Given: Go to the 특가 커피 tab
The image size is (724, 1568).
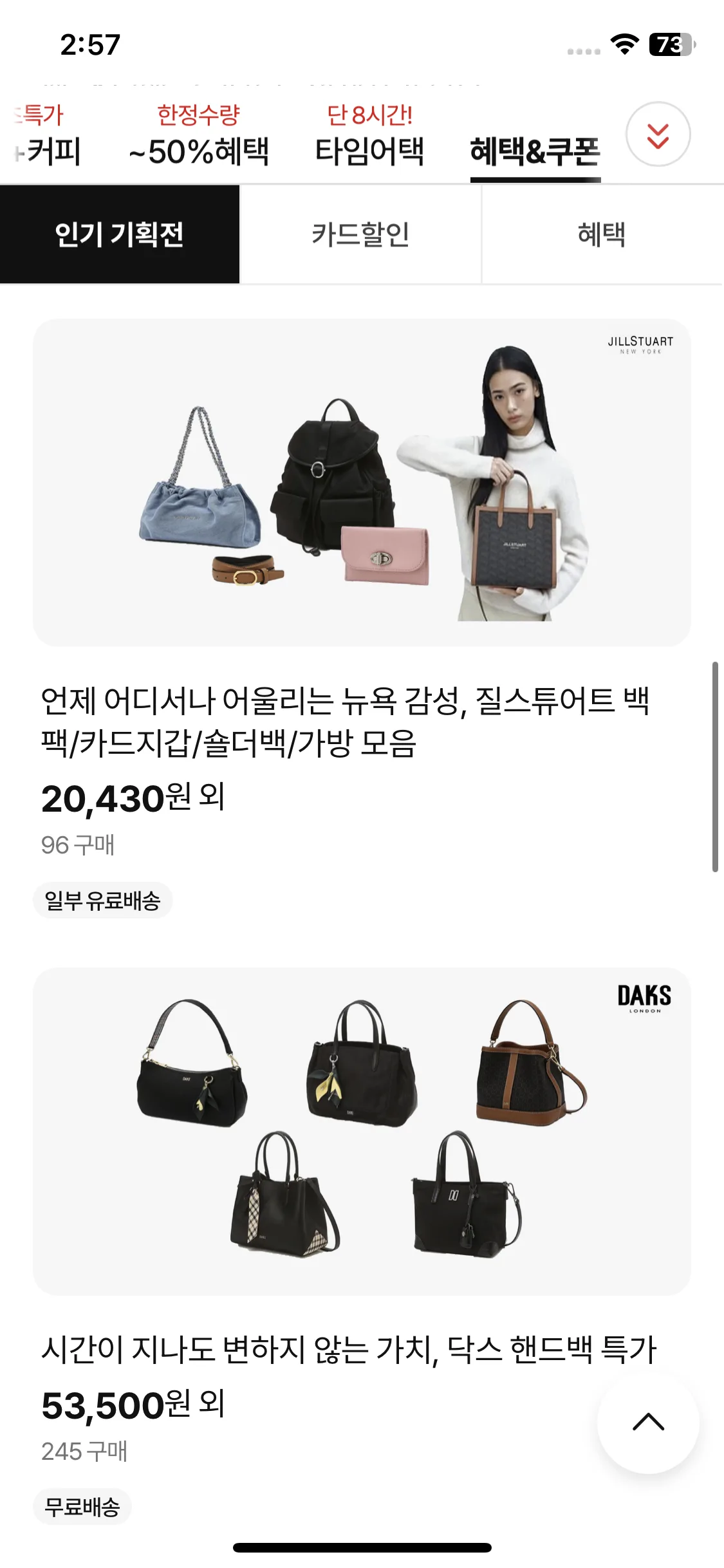Looking at the screenshot, I should pyautogui.click(x=46, y=137).
